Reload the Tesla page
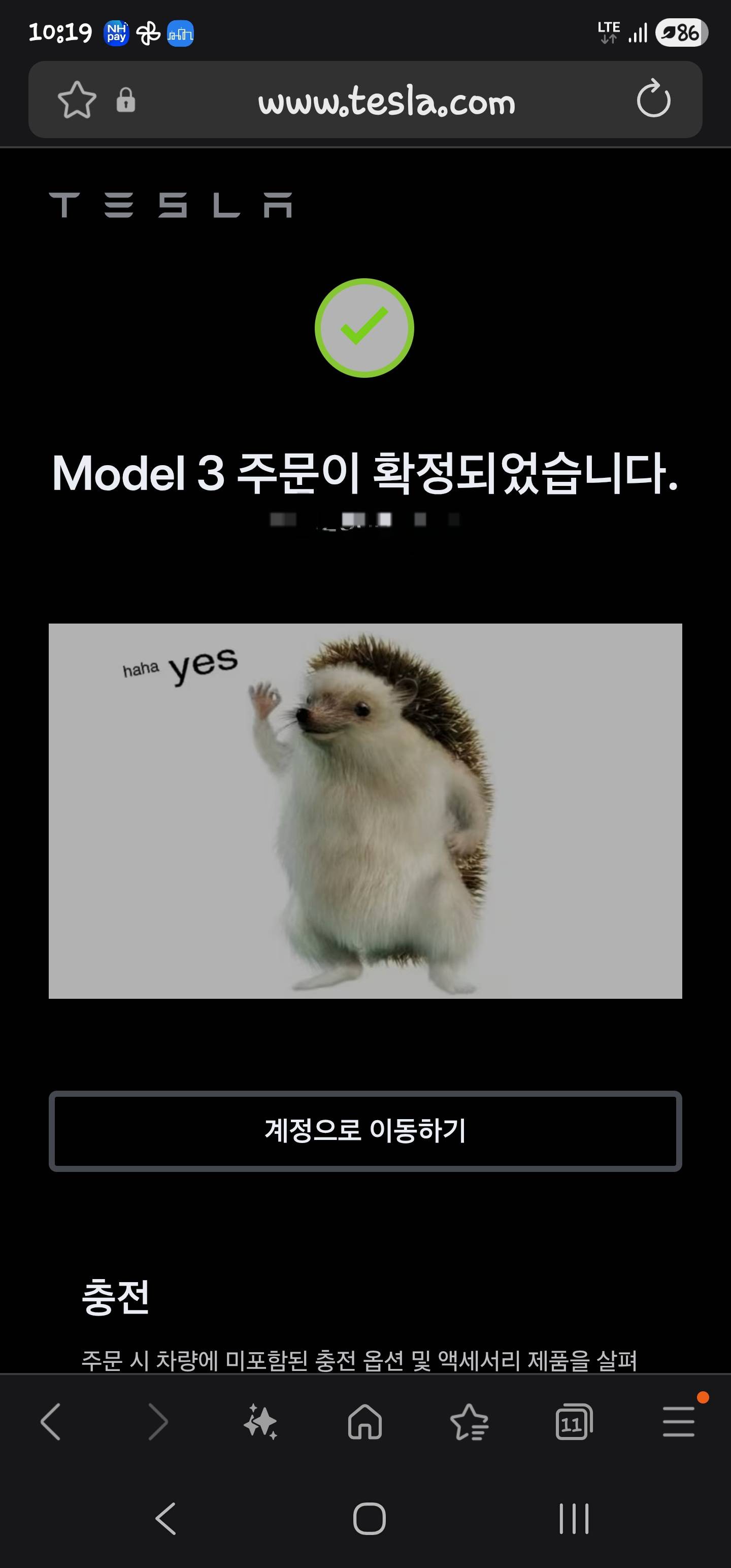The height and width of the screenshot is (1568, 731). (x=653, y=100)
